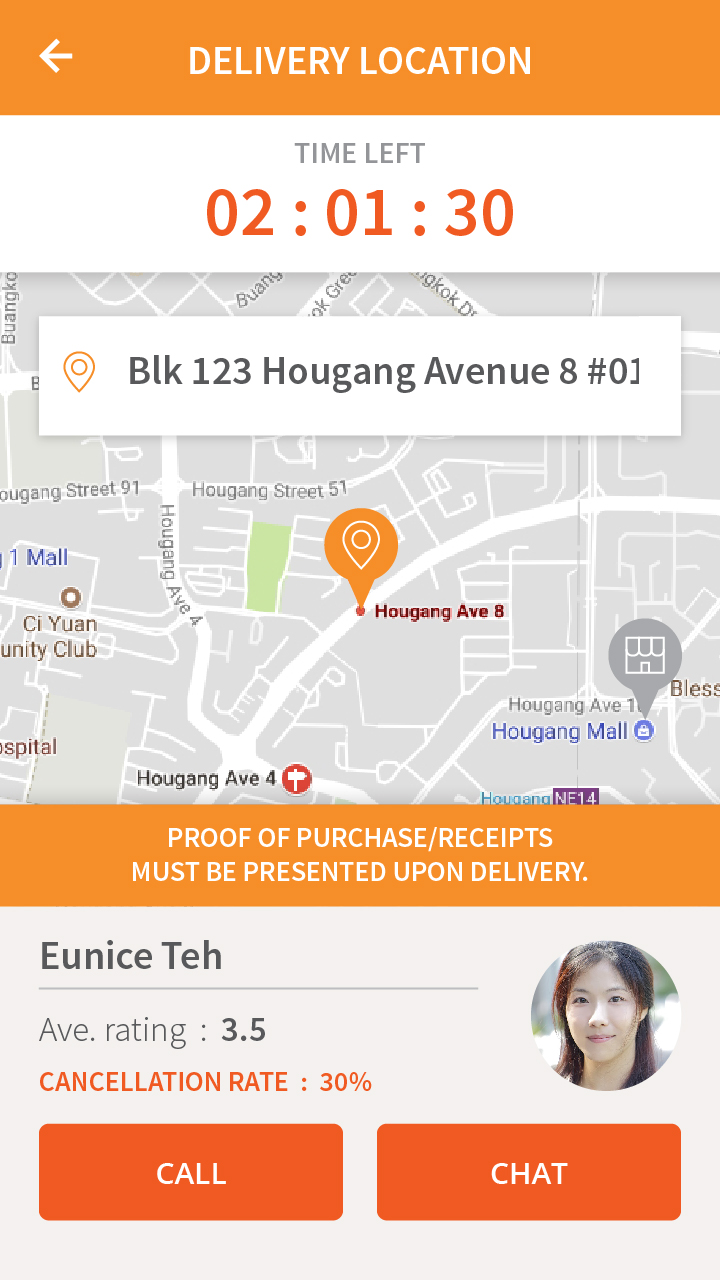Select the orange delivery pin on map
This screenshot has width=720, height=1280.
tap(361, 547)
